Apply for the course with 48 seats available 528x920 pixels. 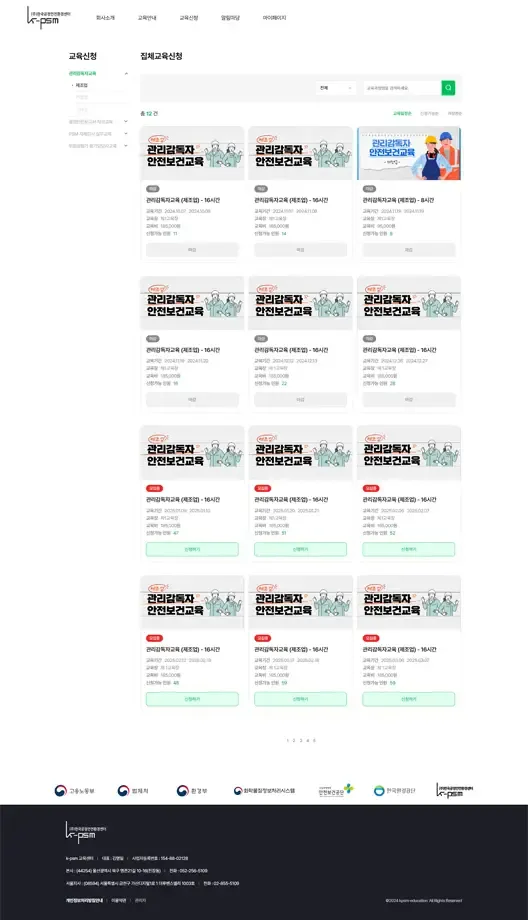click(192, 699)
